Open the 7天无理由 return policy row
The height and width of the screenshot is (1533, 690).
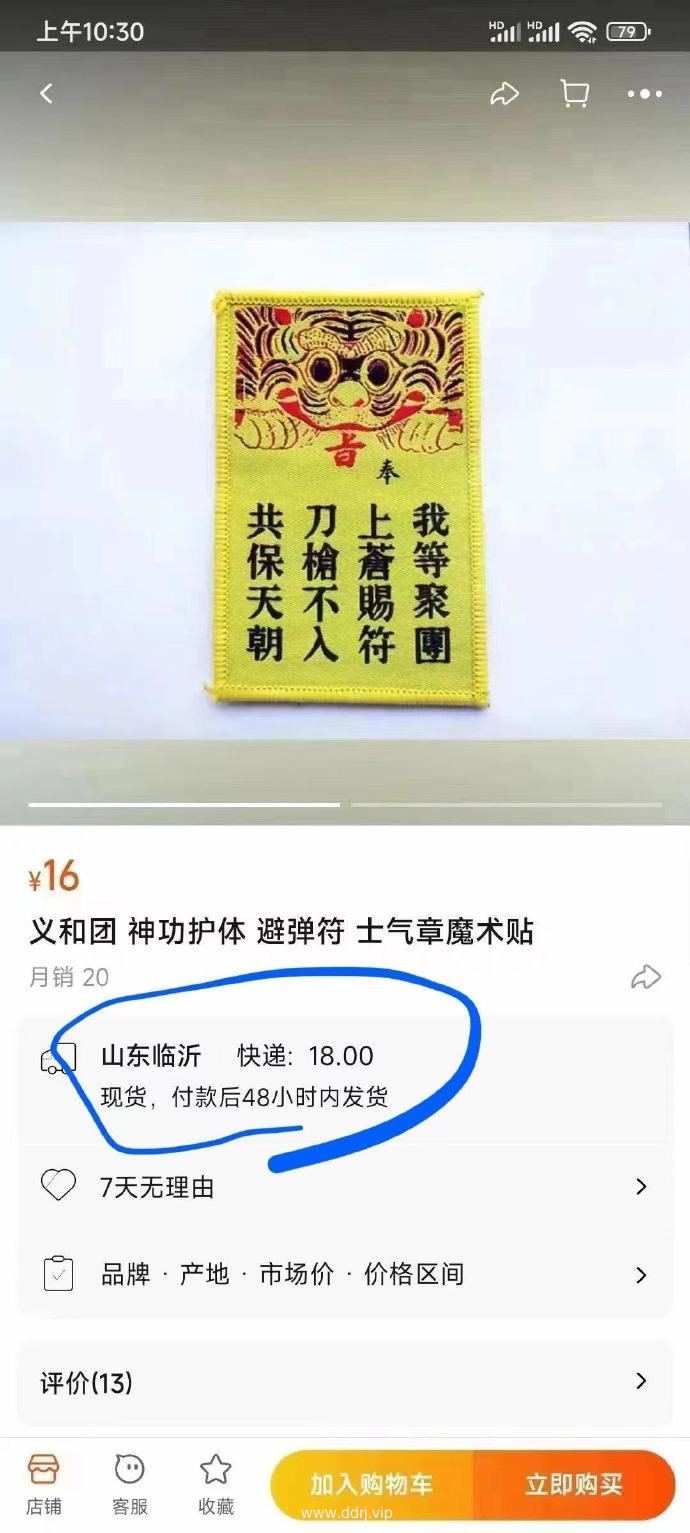345,1187
